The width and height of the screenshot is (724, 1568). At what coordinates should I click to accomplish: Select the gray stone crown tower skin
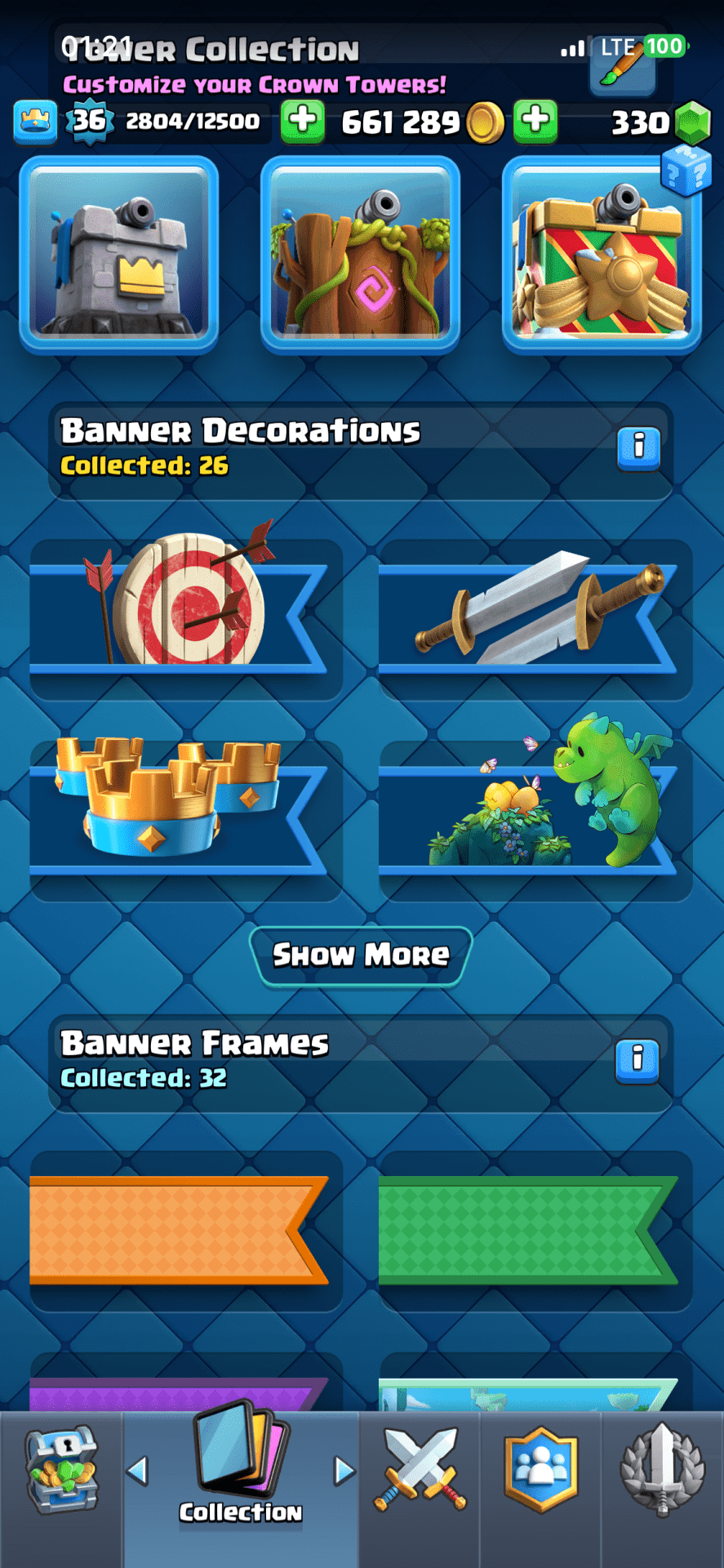(x=119, y=255)
